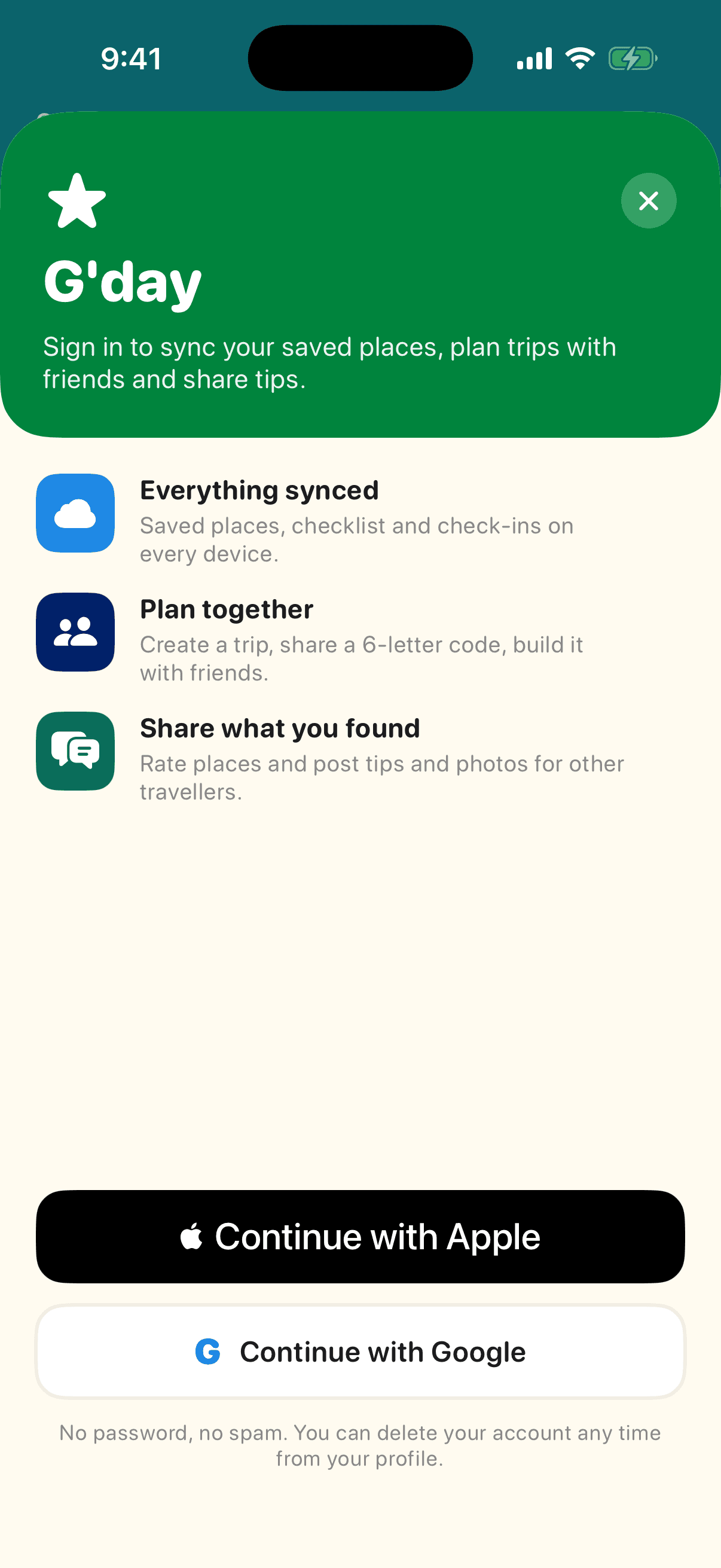Viewport: 721px width, 1568px height.
Task: Tap Continue with Apple
Action: tap(360, 1237)
